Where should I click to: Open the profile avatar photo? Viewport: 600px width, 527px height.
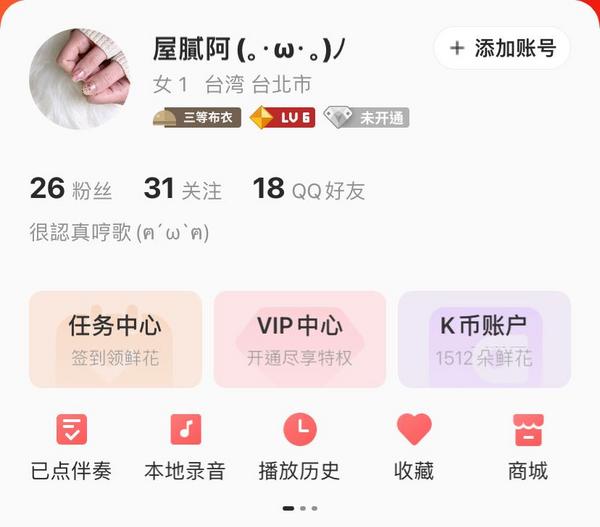[81, 79]
